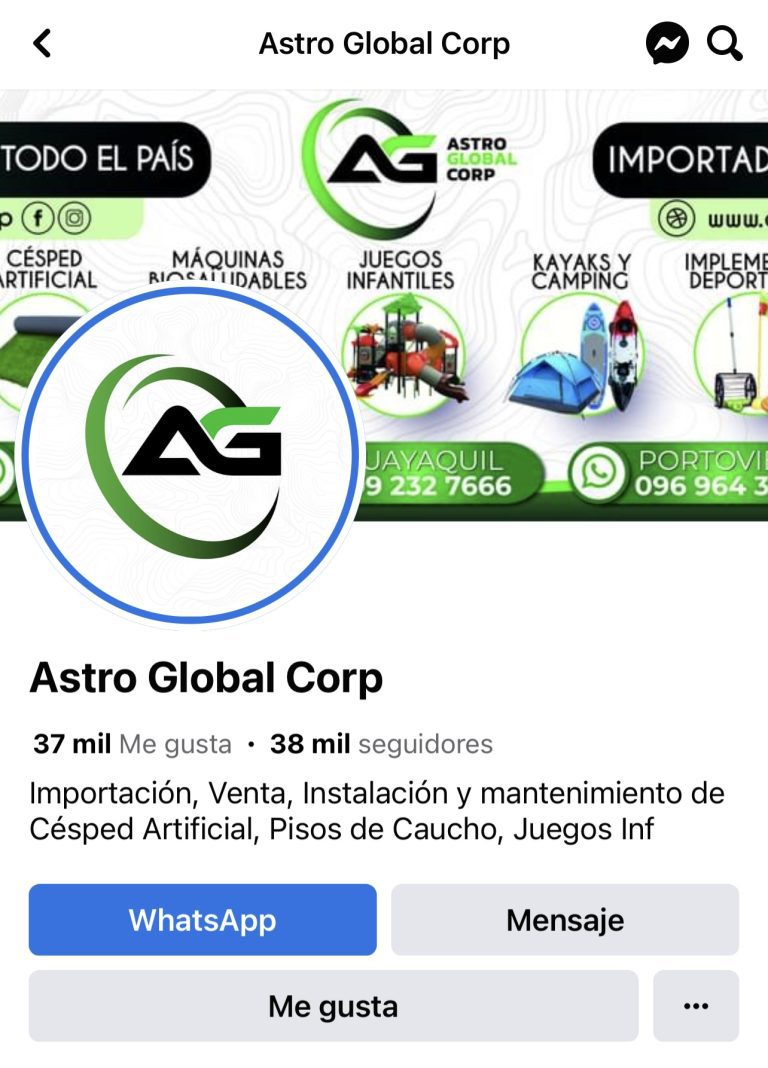Click the Instagram icon in the cover banner
This screenshot has width=768, height=1068.
click(74, 217)
